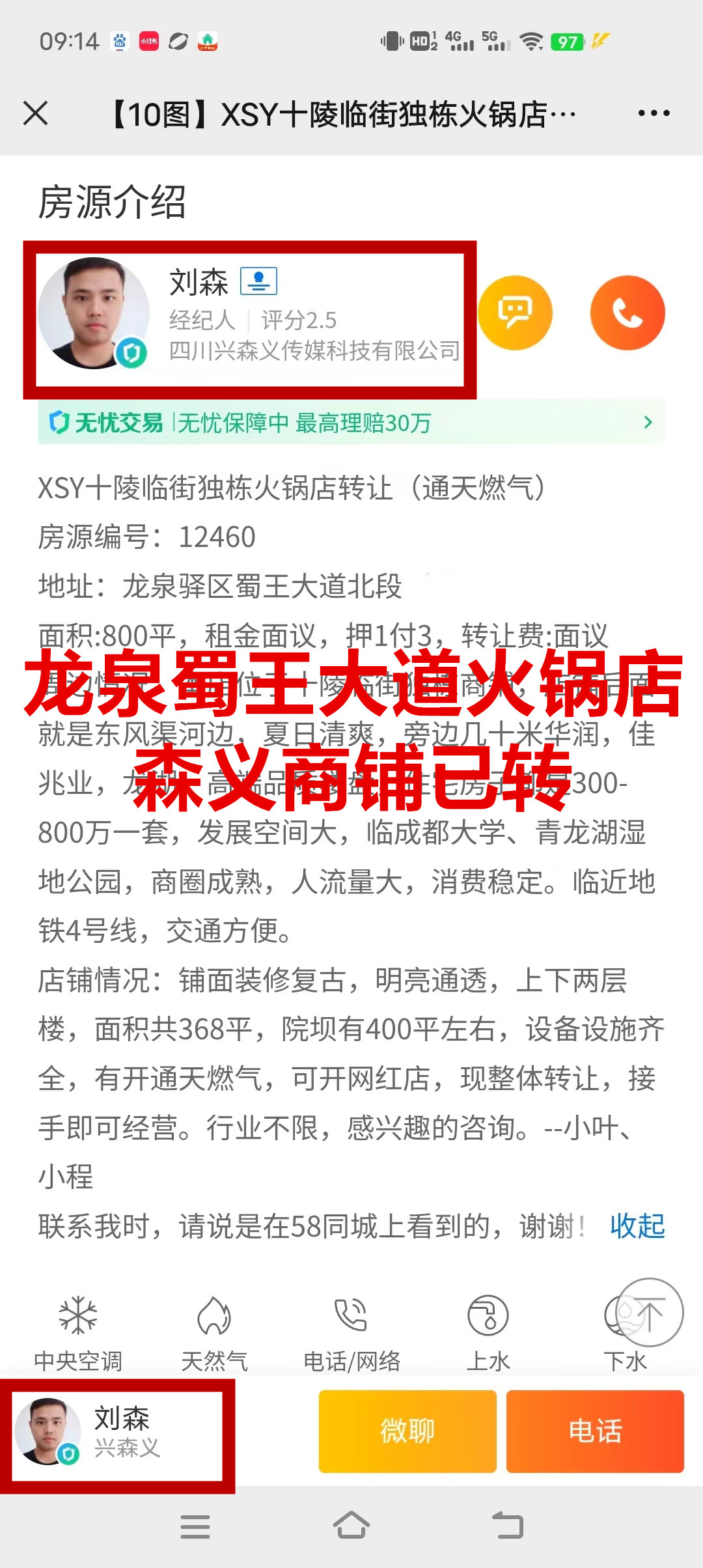
Task: Go to the system home screen
Action: pos(351,1525)
